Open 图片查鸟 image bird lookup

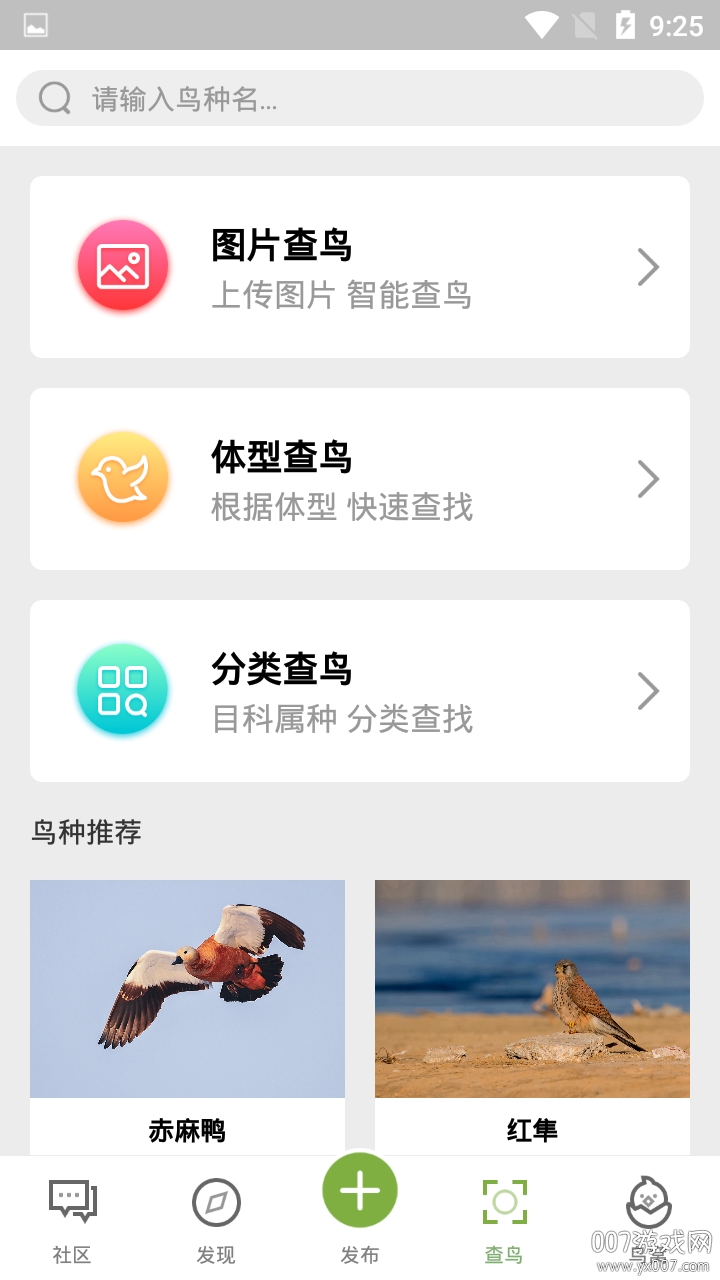[360, 267]
